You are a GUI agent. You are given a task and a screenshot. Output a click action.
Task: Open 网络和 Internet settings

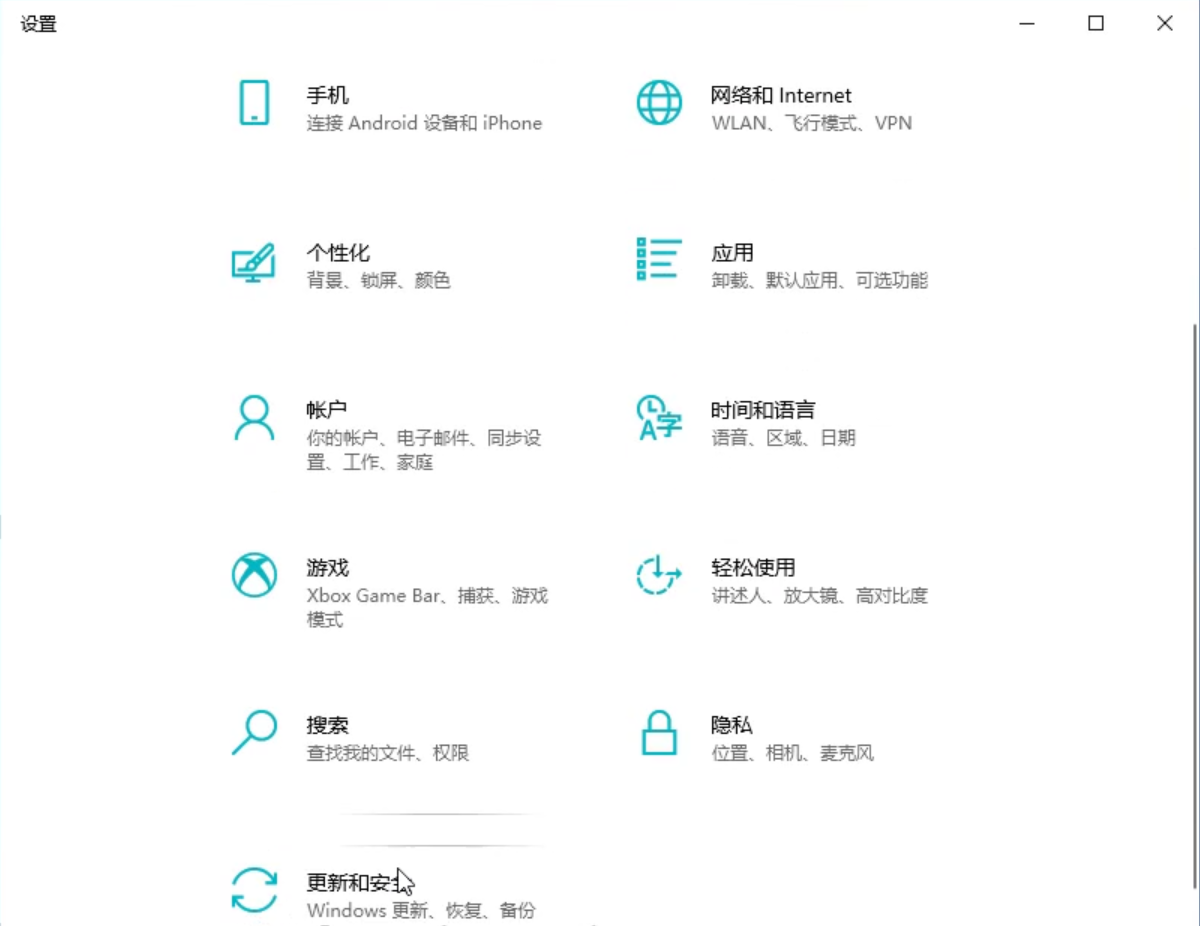coord(780,97)
